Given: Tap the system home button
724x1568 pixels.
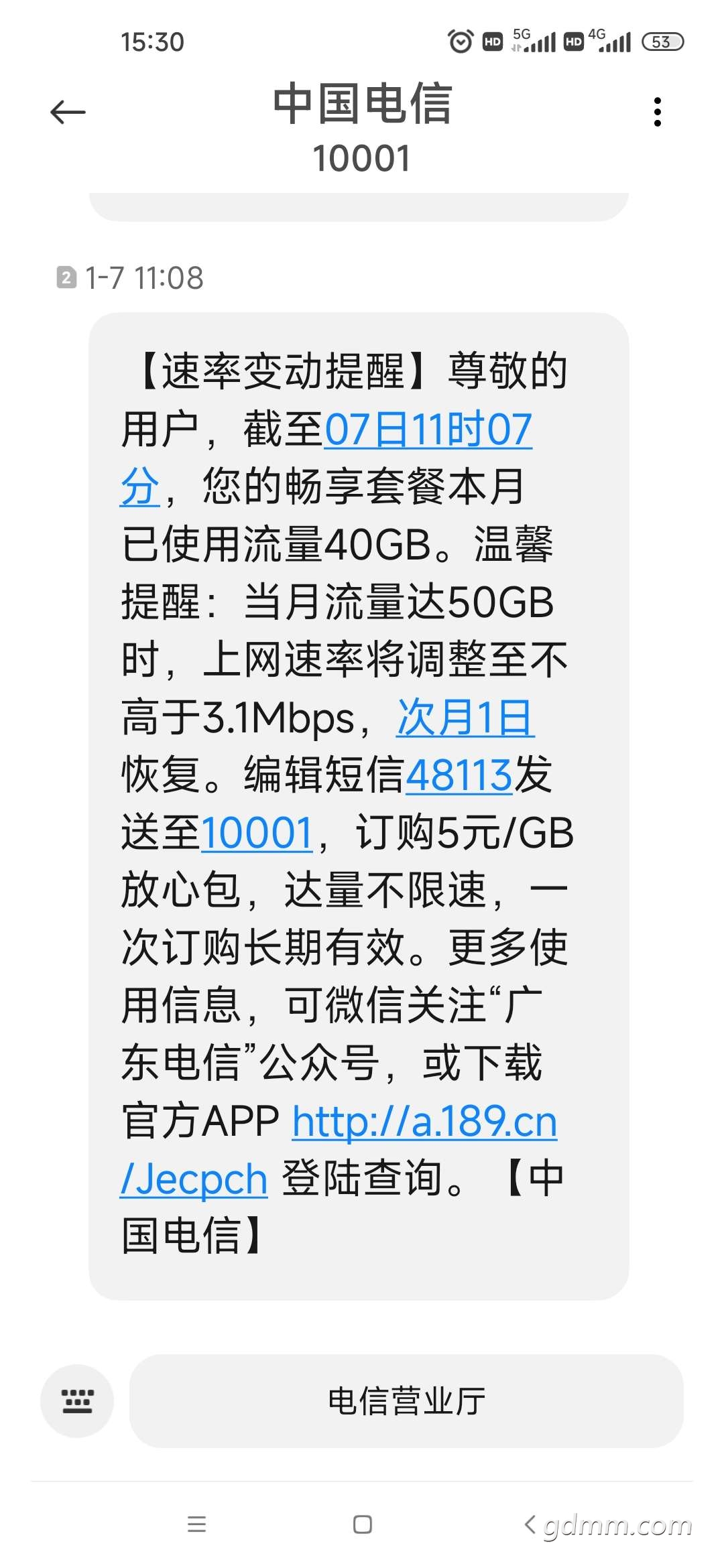Looking at the screenshot, I should (362, 1524).
